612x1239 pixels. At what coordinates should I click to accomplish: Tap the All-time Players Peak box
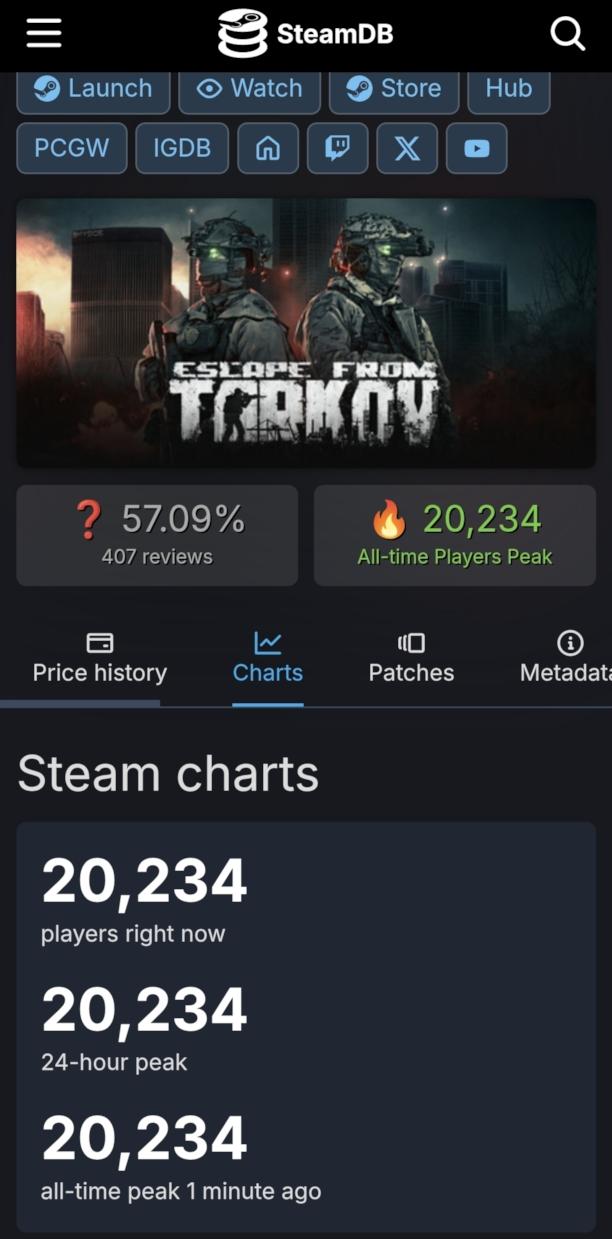click(x=454, y=535)
